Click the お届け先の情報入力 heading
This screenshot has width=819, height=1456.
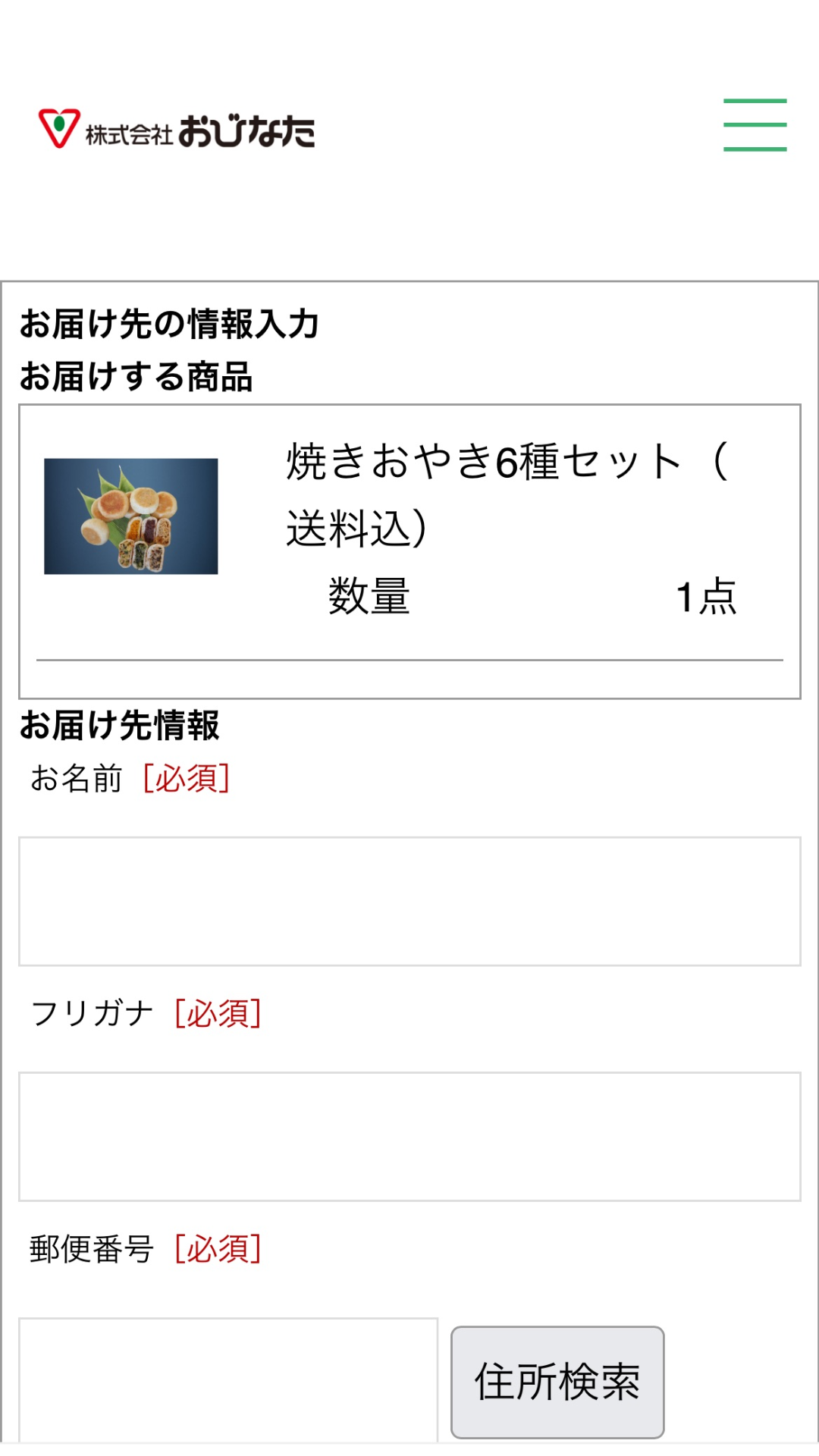pos(171,323)
